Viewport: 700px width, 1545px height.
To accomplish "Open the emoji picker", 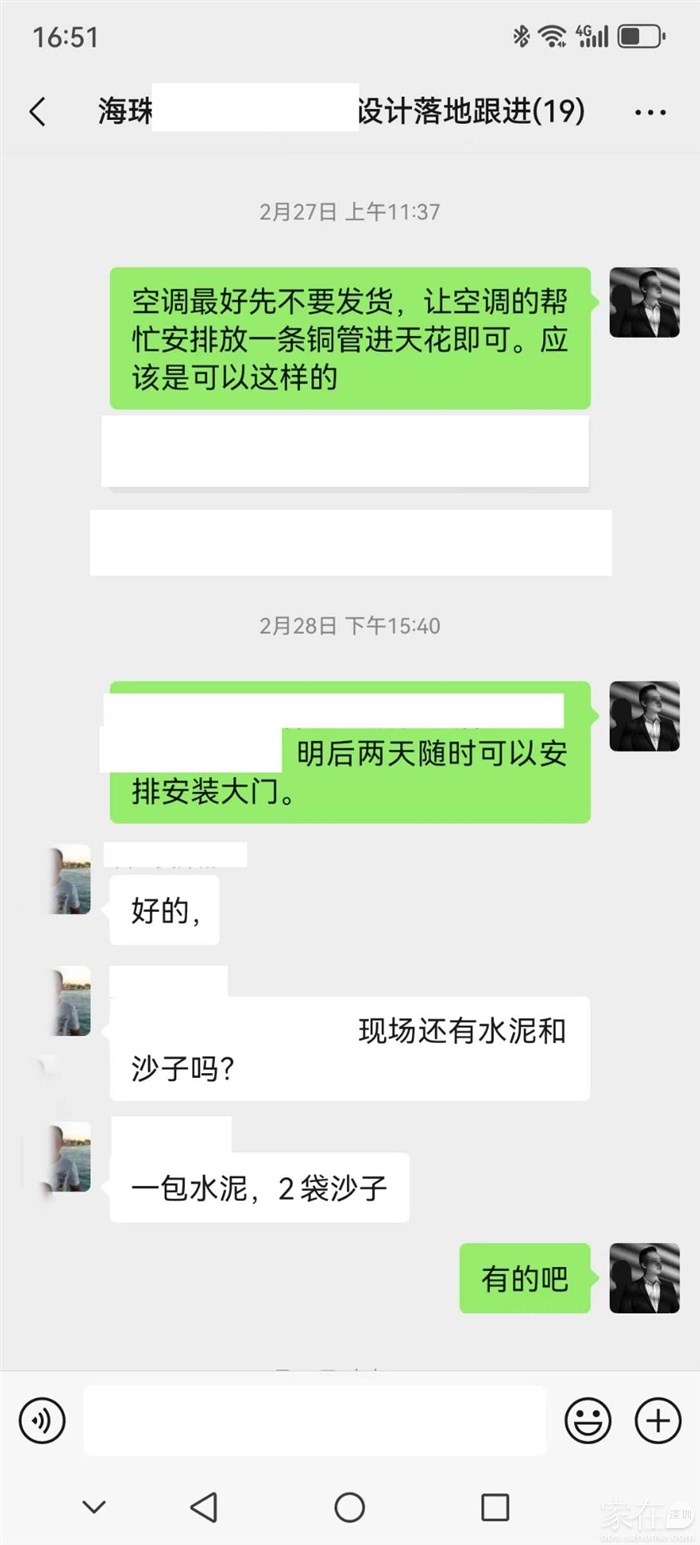I will [x=588, y=1420].
